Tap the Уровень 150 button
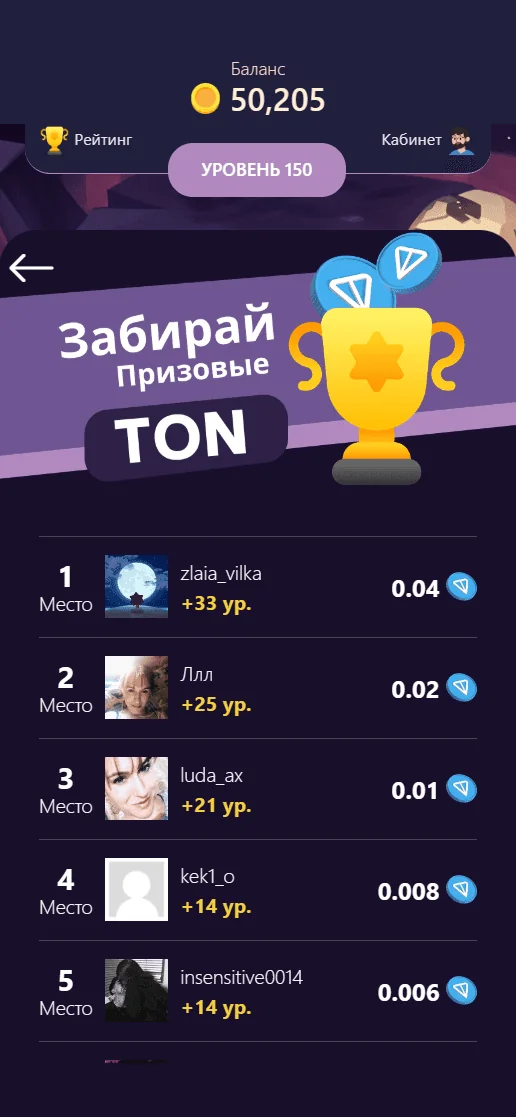The width and height of the screenshot is (516, 1117). click(x=257, y=170)
